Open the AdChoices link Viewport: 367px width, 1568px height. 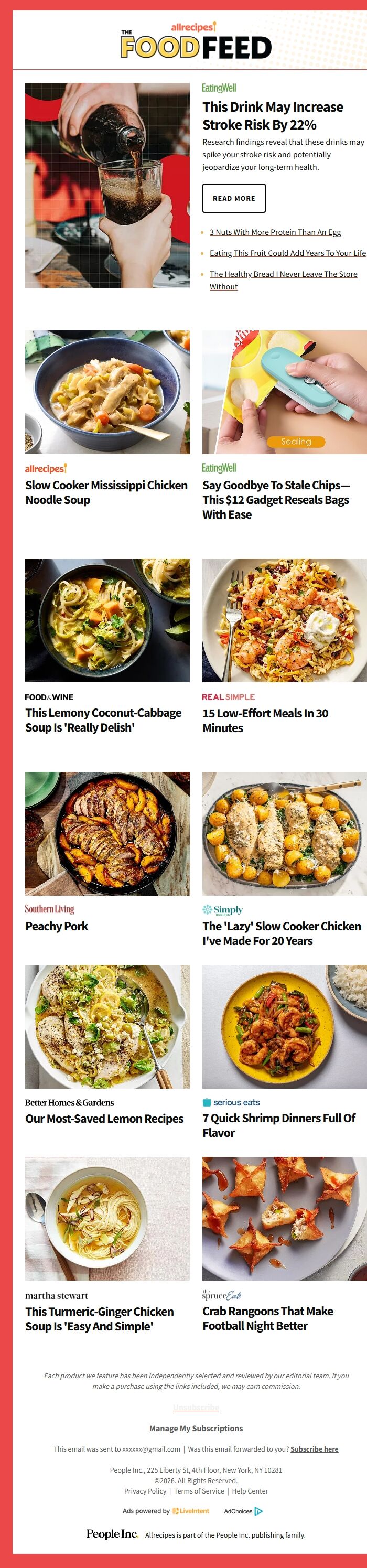(x=243, y=1511)
